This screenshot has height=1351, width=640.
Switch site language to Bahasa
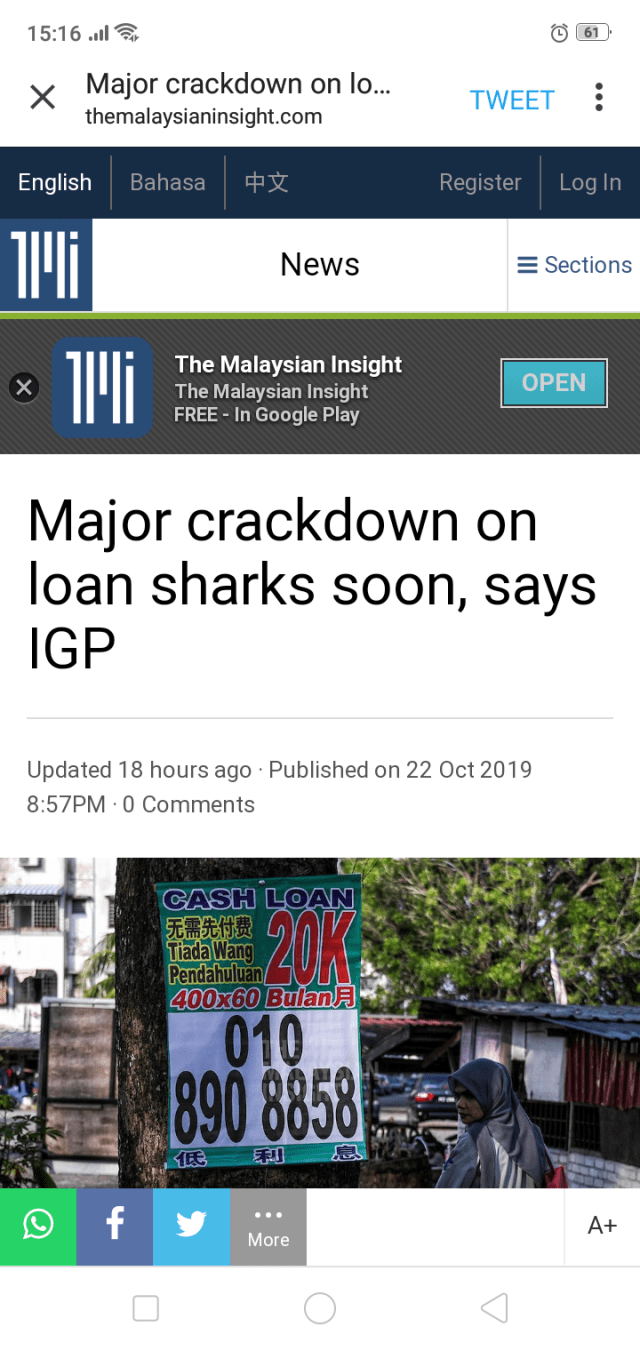point(167,183)
